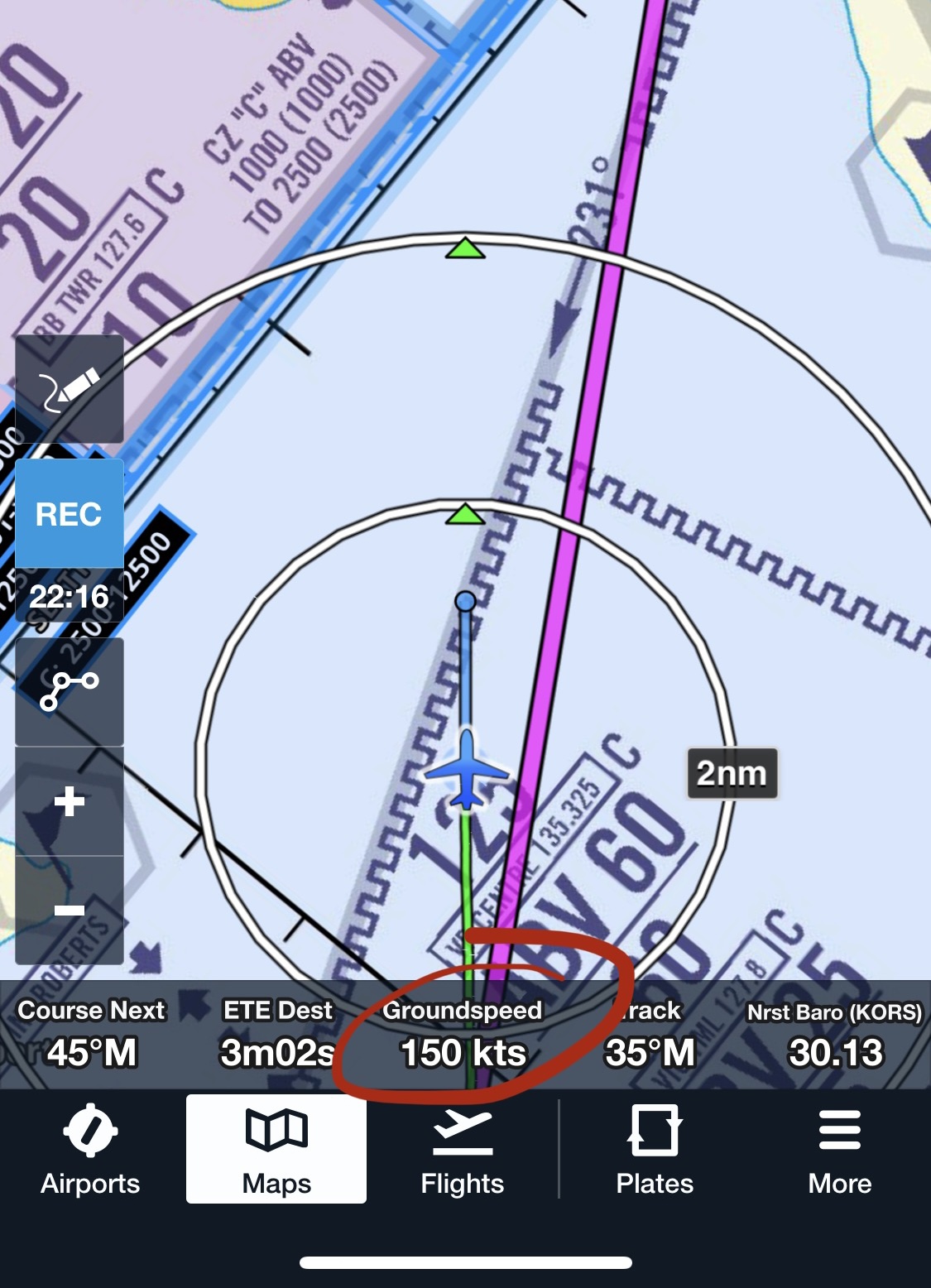Screen dimensions: 931x1288
Task: Zoom in with the plus button
Action: 70,801
